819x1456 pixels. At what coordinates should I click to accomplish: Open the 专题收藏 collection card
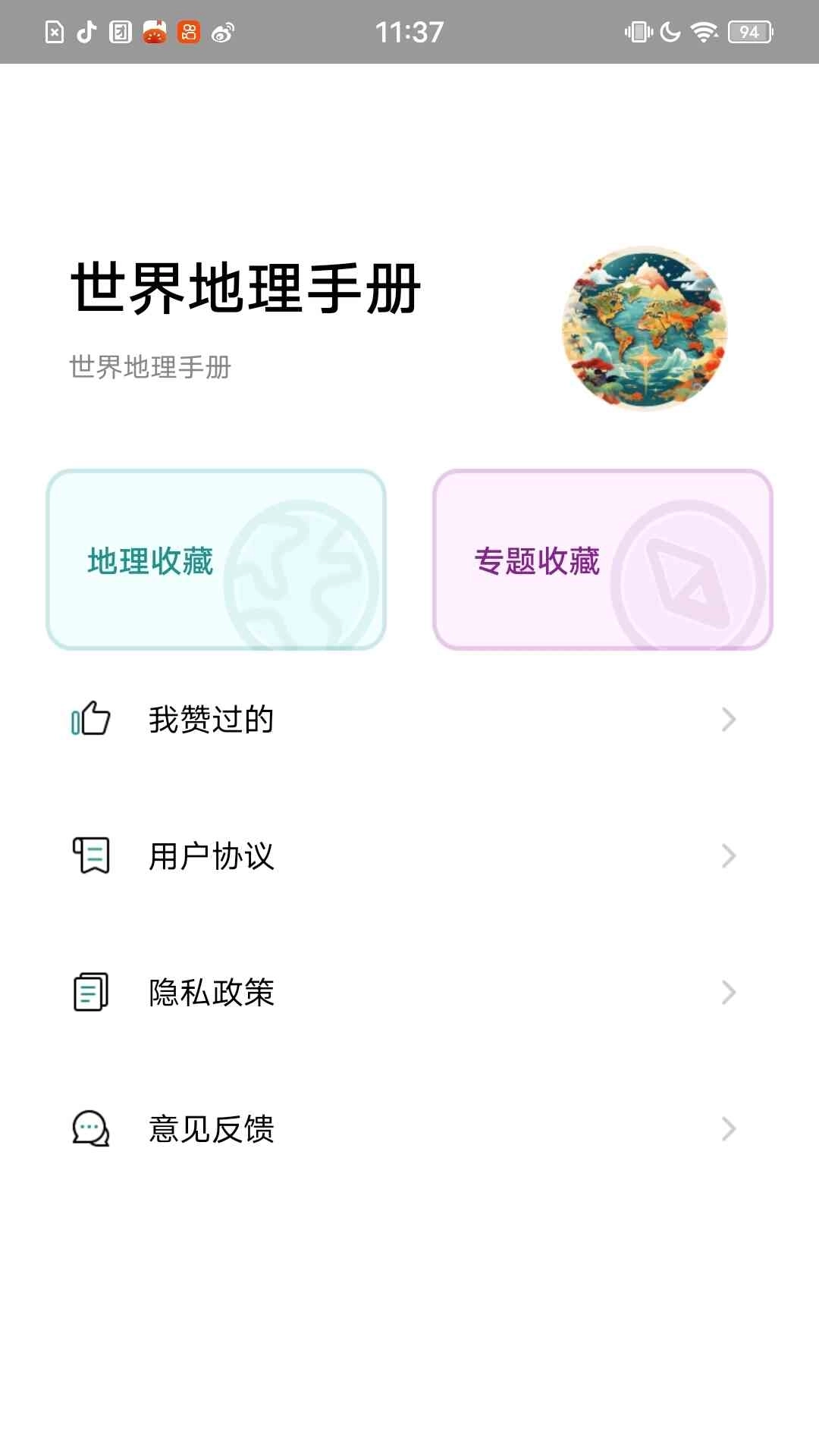pyautogui.click(x=603, y=559)
